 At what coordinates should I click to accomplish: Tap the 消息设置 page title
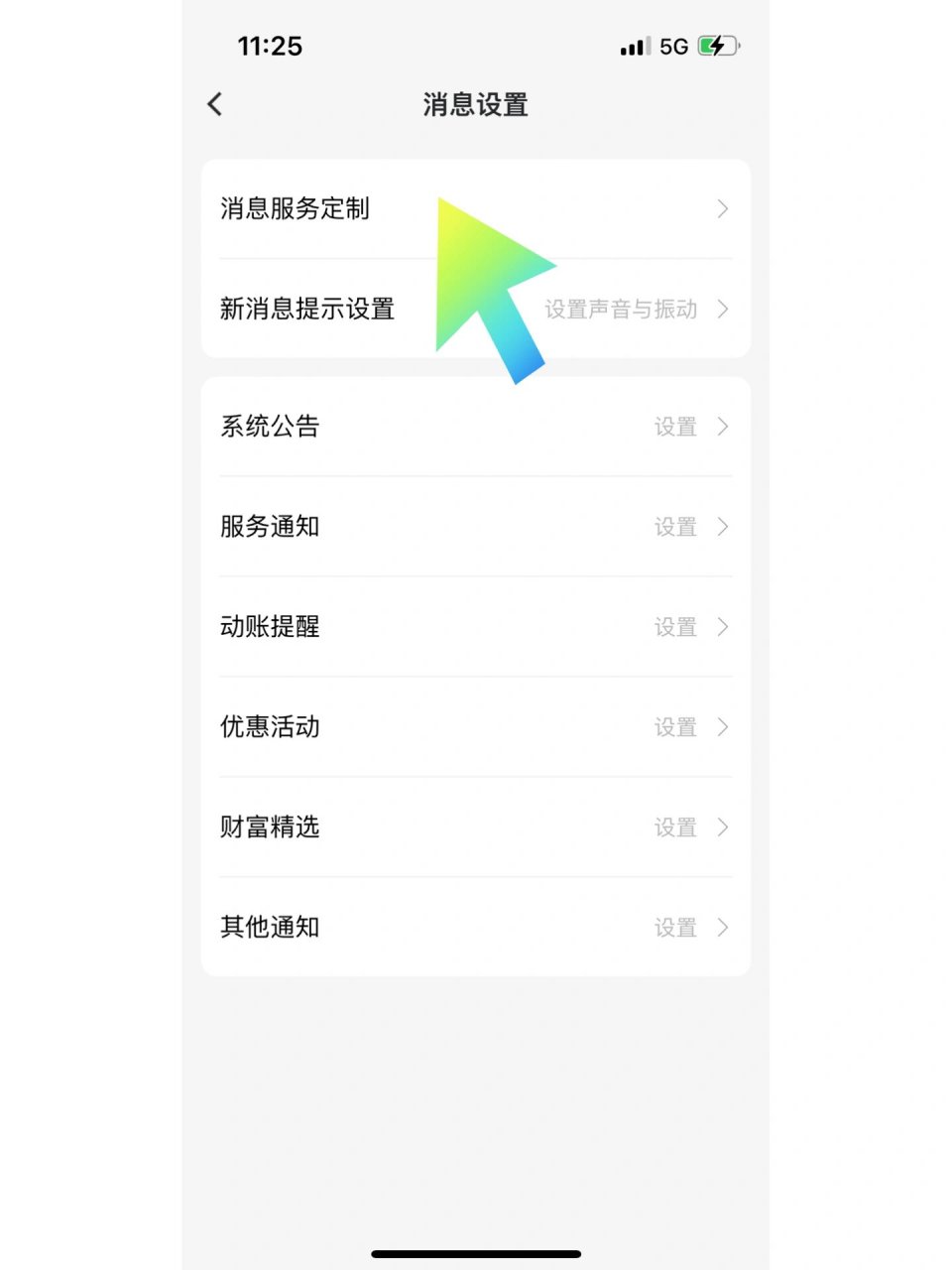point(475,104)
